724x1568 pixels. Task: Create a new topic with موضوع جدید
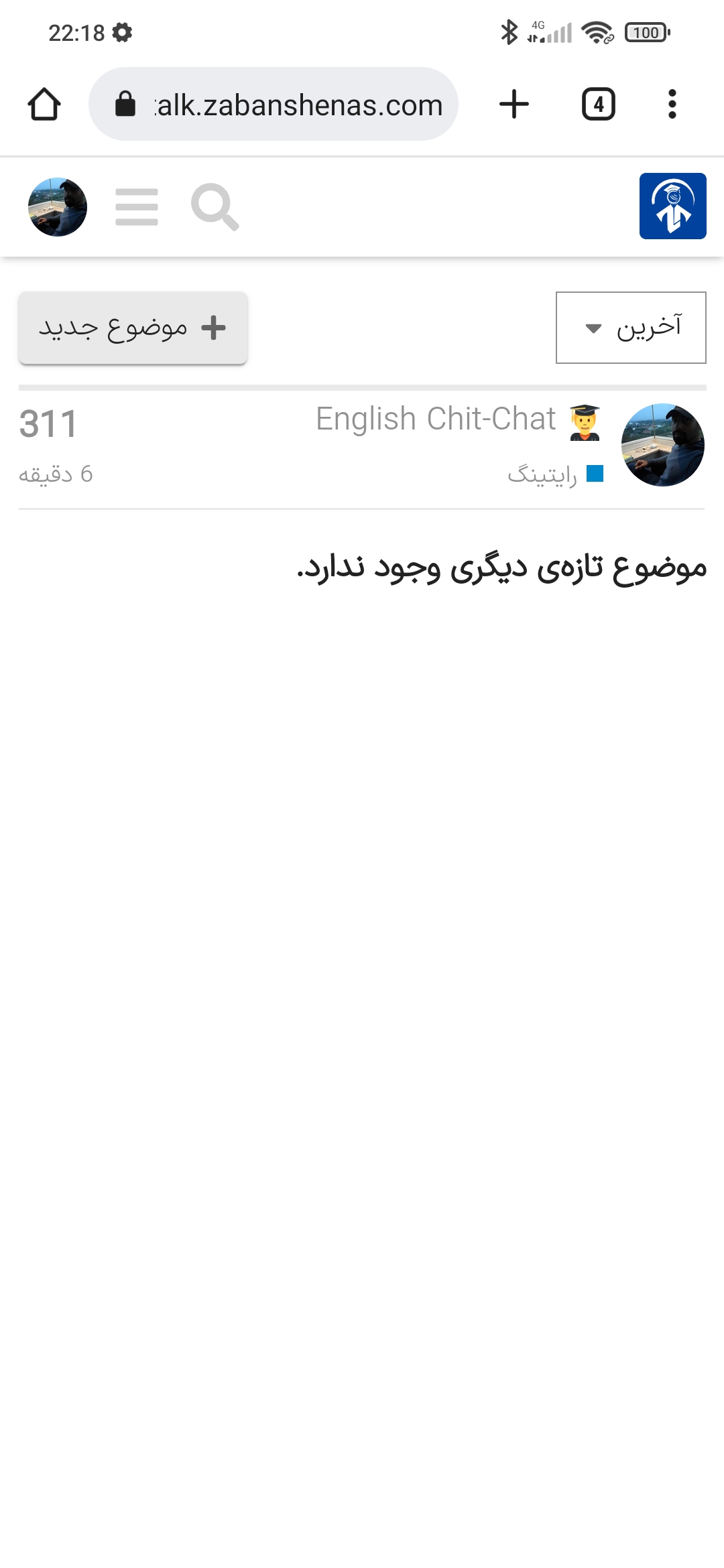coord(133,328)
